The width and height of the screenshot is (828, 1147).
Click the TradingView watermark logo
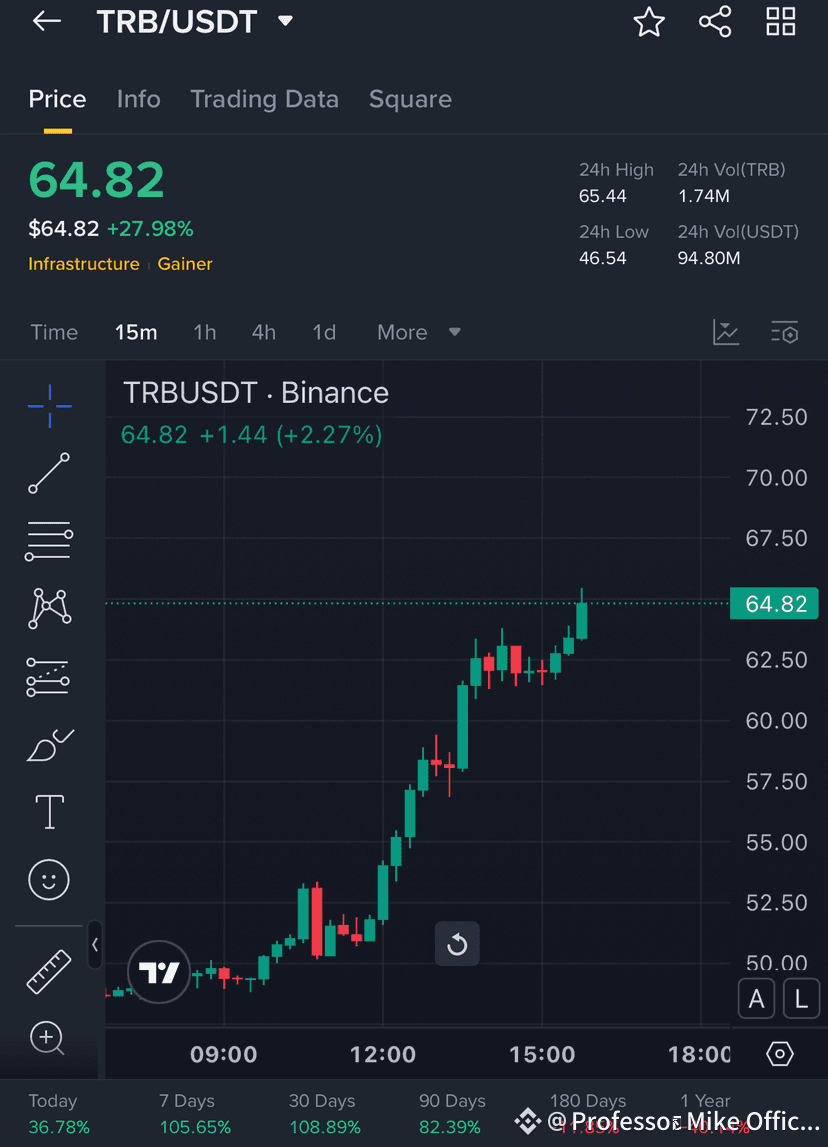point(158,970)
